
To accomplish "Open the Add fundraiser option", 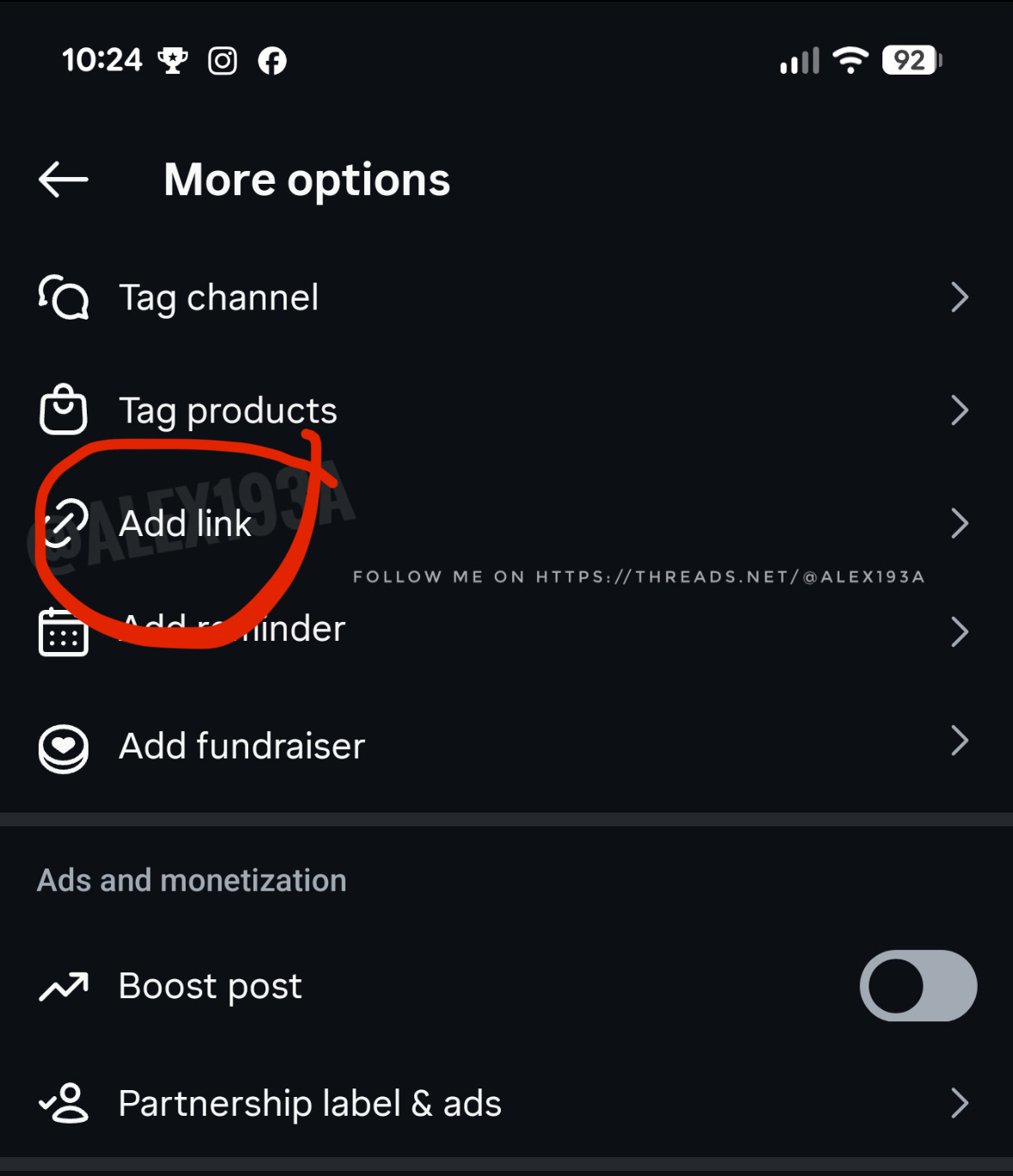I will coord(506,745).
